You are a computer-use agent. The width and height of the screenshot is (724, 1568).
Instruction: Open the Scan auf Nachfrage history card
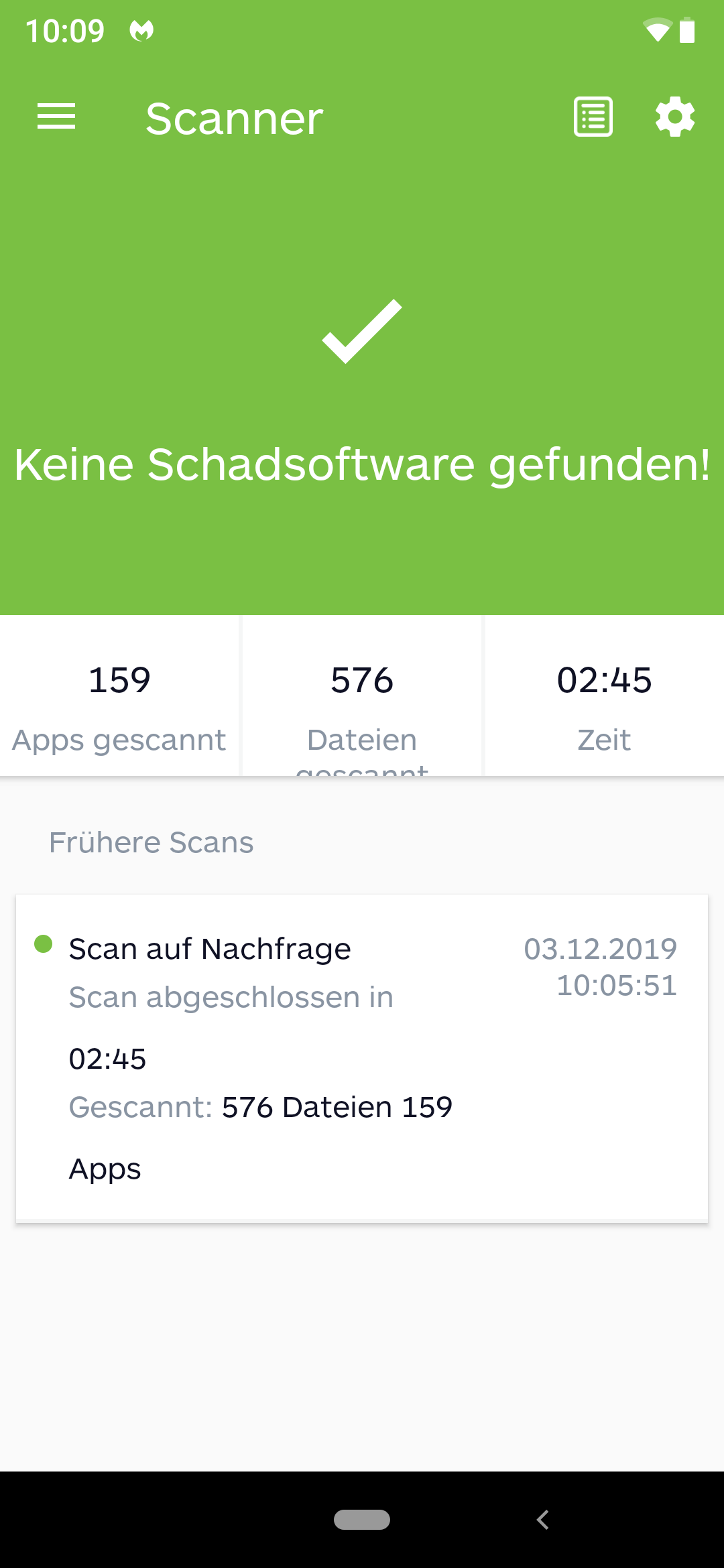362,1059
